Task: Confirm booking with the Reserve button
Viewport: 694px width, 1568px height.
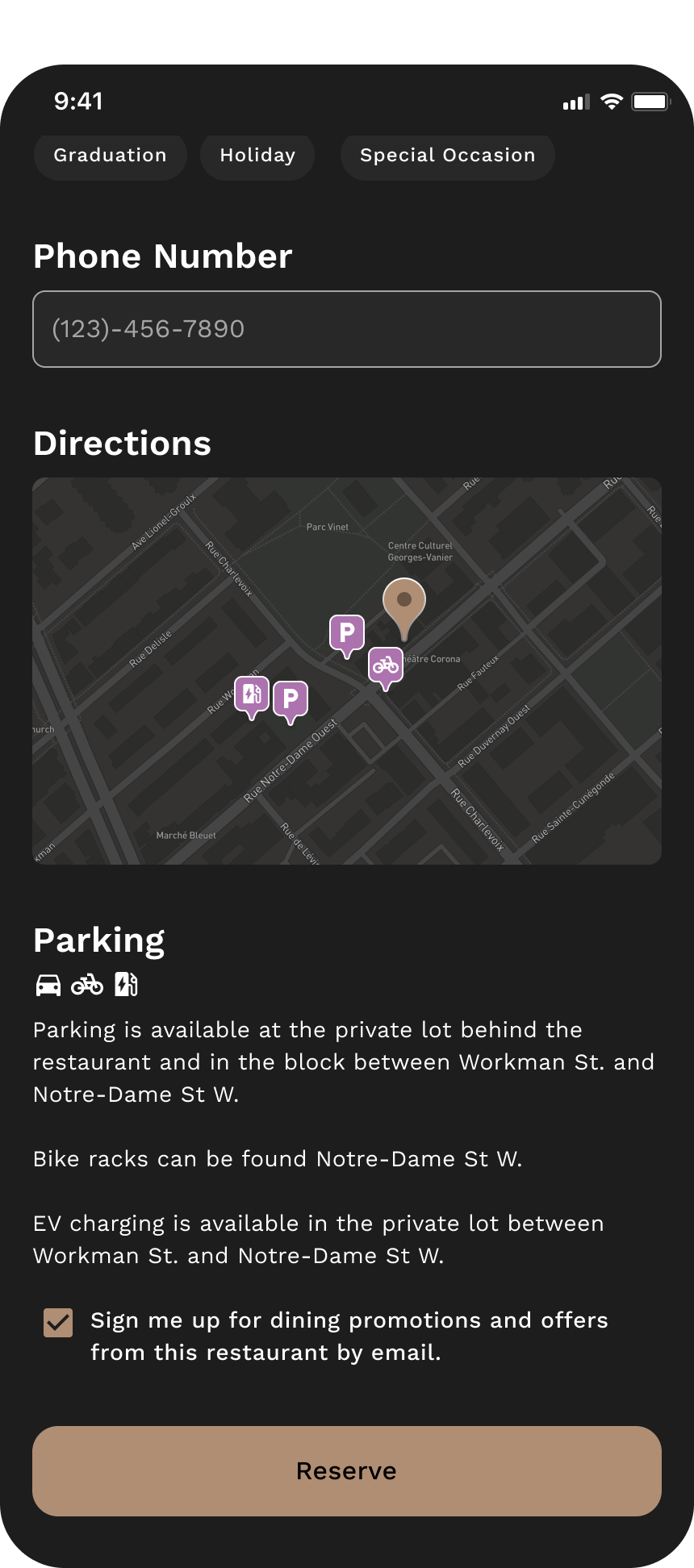Action: click(x=347, y=1471)
